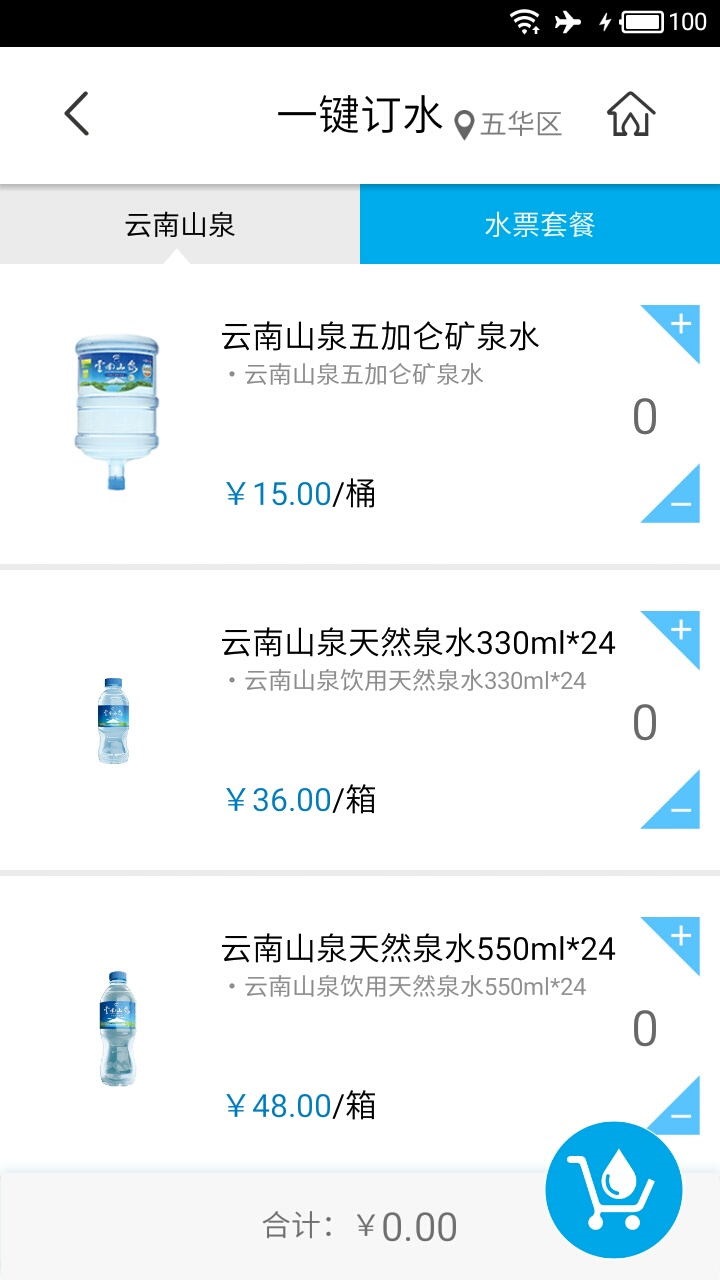Switch to the 水票套餐 tab
This screenshot has width=720, height=1280.
(x=538, y=225)
